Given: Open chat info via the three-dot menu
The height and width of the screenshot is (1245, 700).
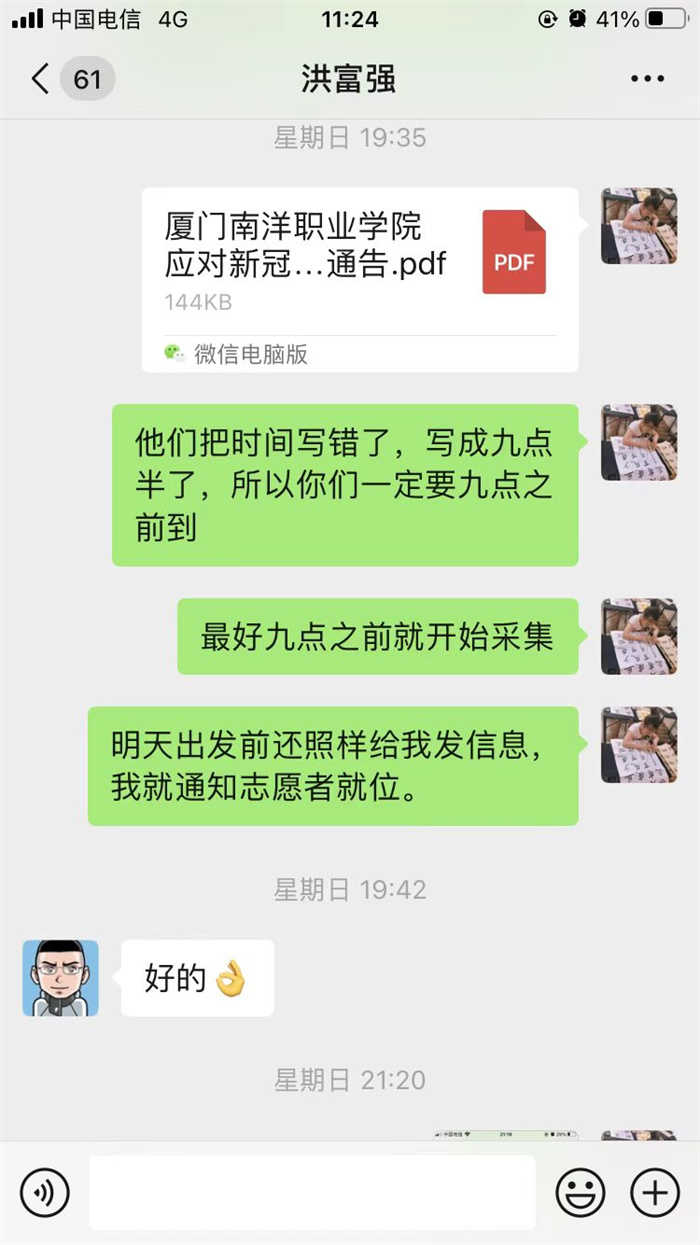Looking at the screenshot, I should tap(647, 79).
